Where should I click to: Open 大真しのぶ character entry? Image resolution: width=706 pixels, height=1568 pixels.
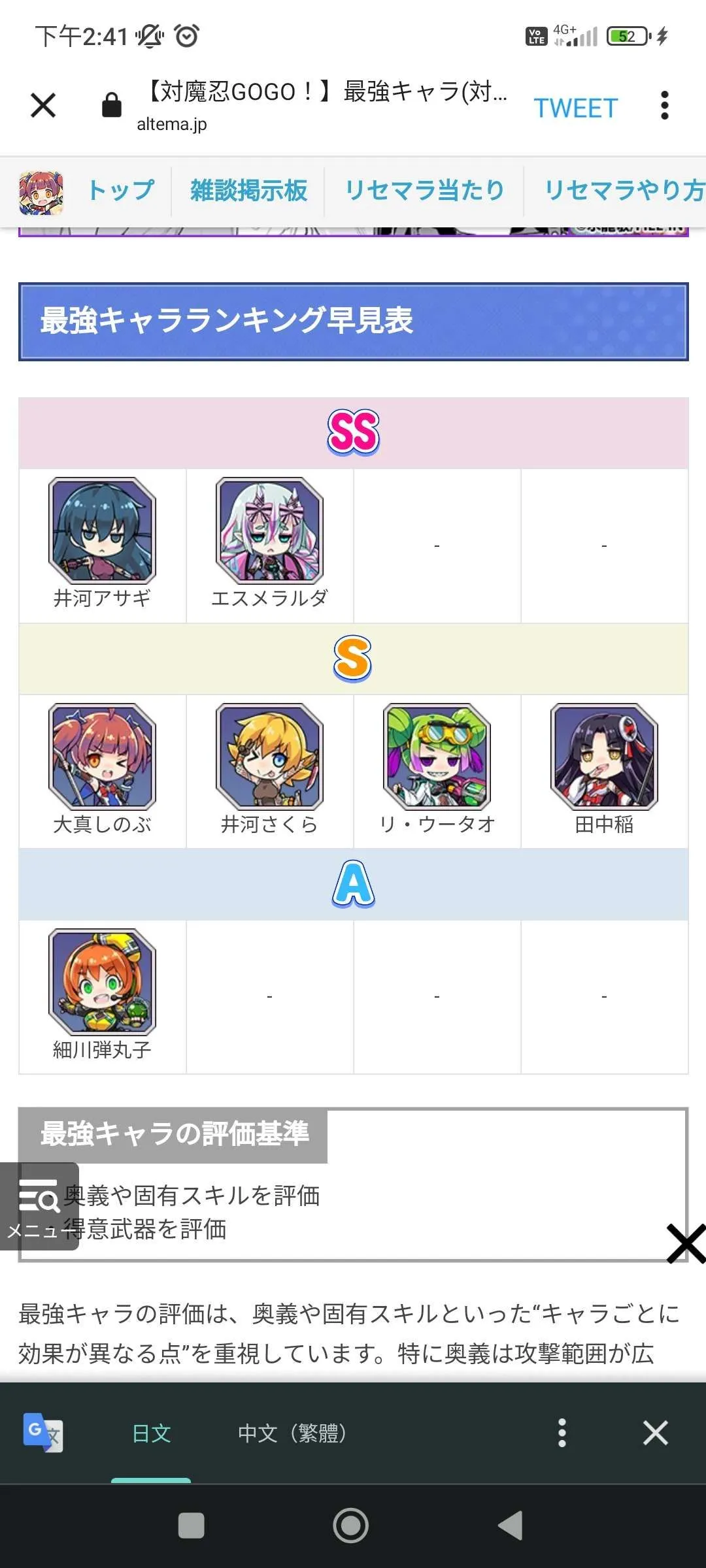[x=103, y=771]
